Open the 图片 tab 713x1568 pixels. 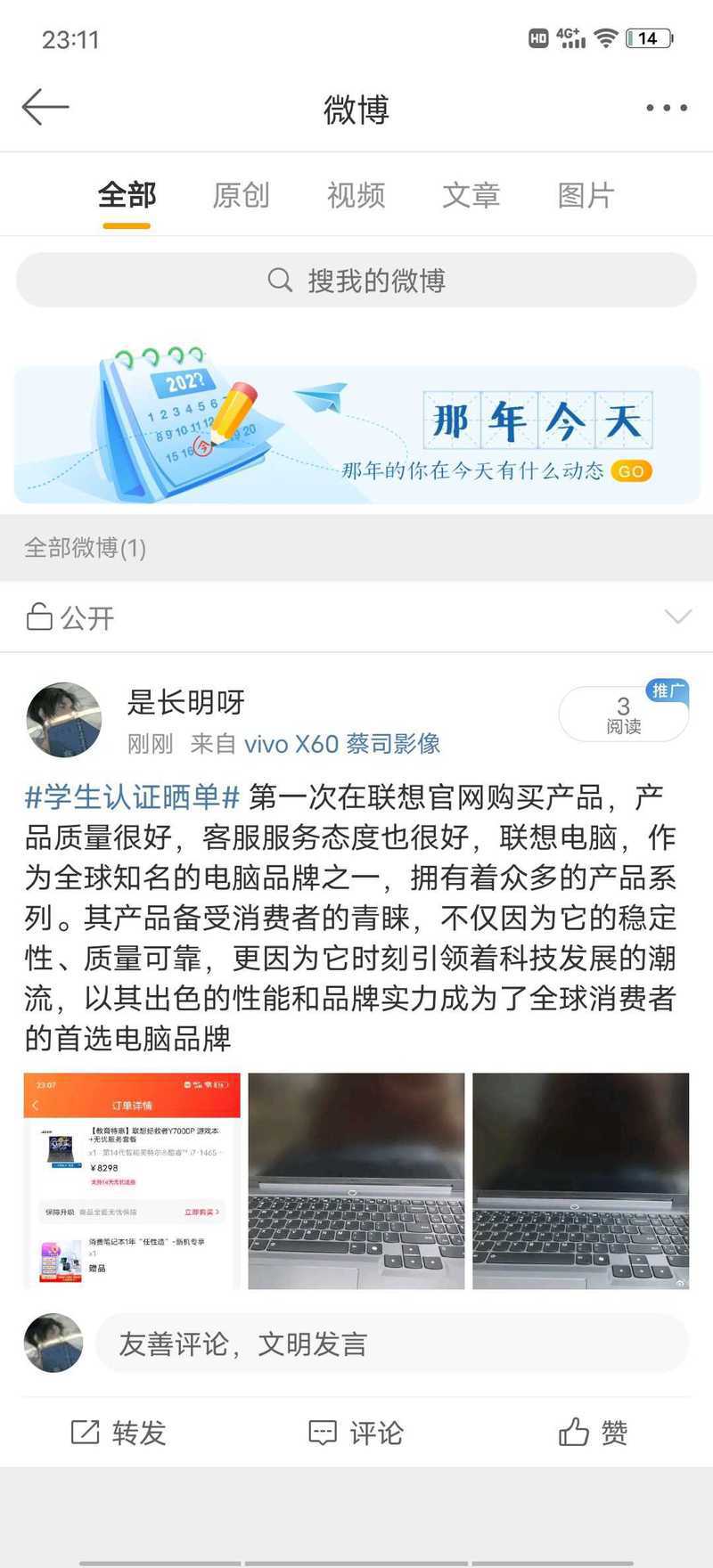(x=586, y=195)
